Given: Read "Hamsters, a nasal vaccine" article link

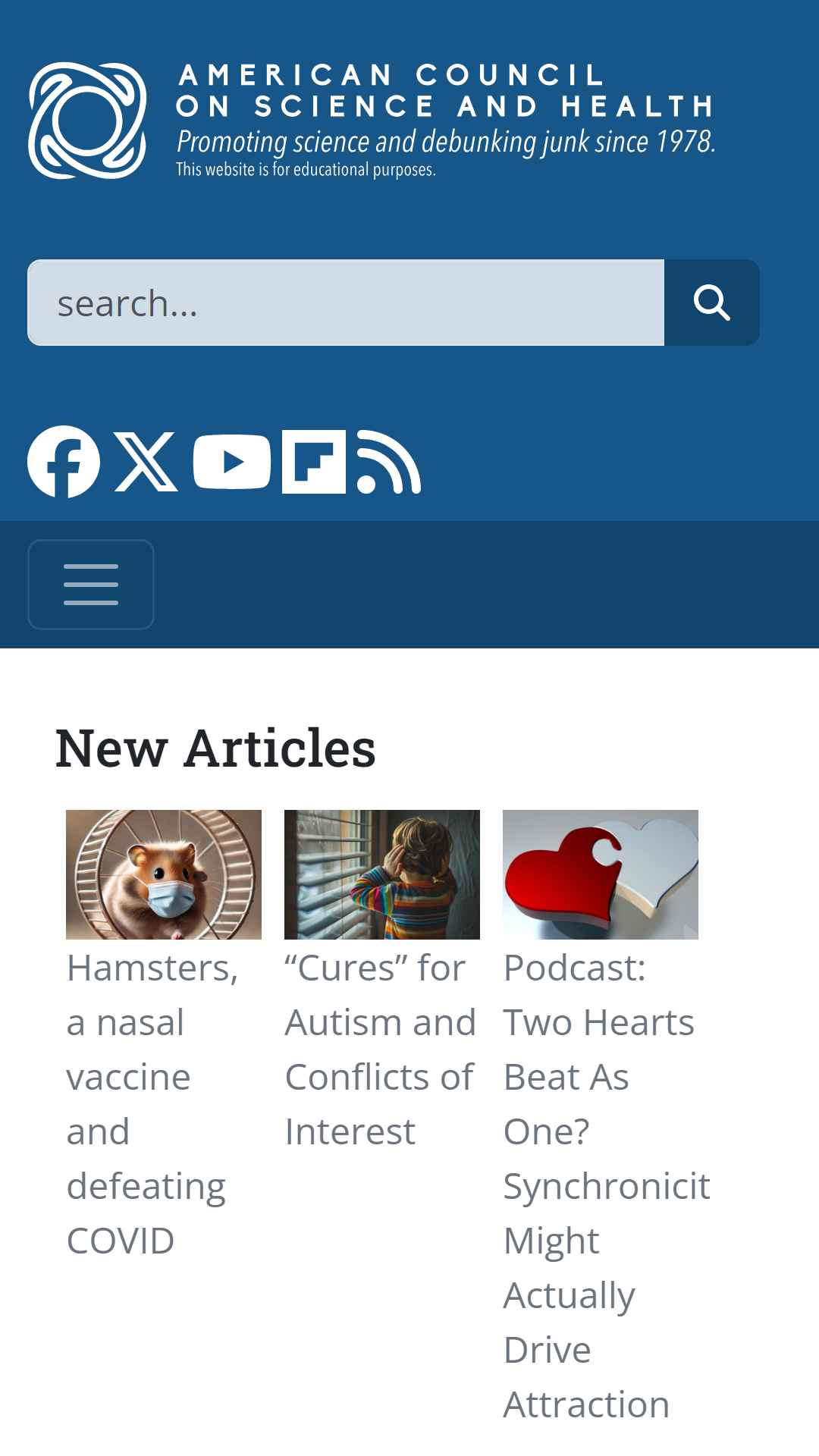Looking at the screenshot, I should coord(152,1104).
